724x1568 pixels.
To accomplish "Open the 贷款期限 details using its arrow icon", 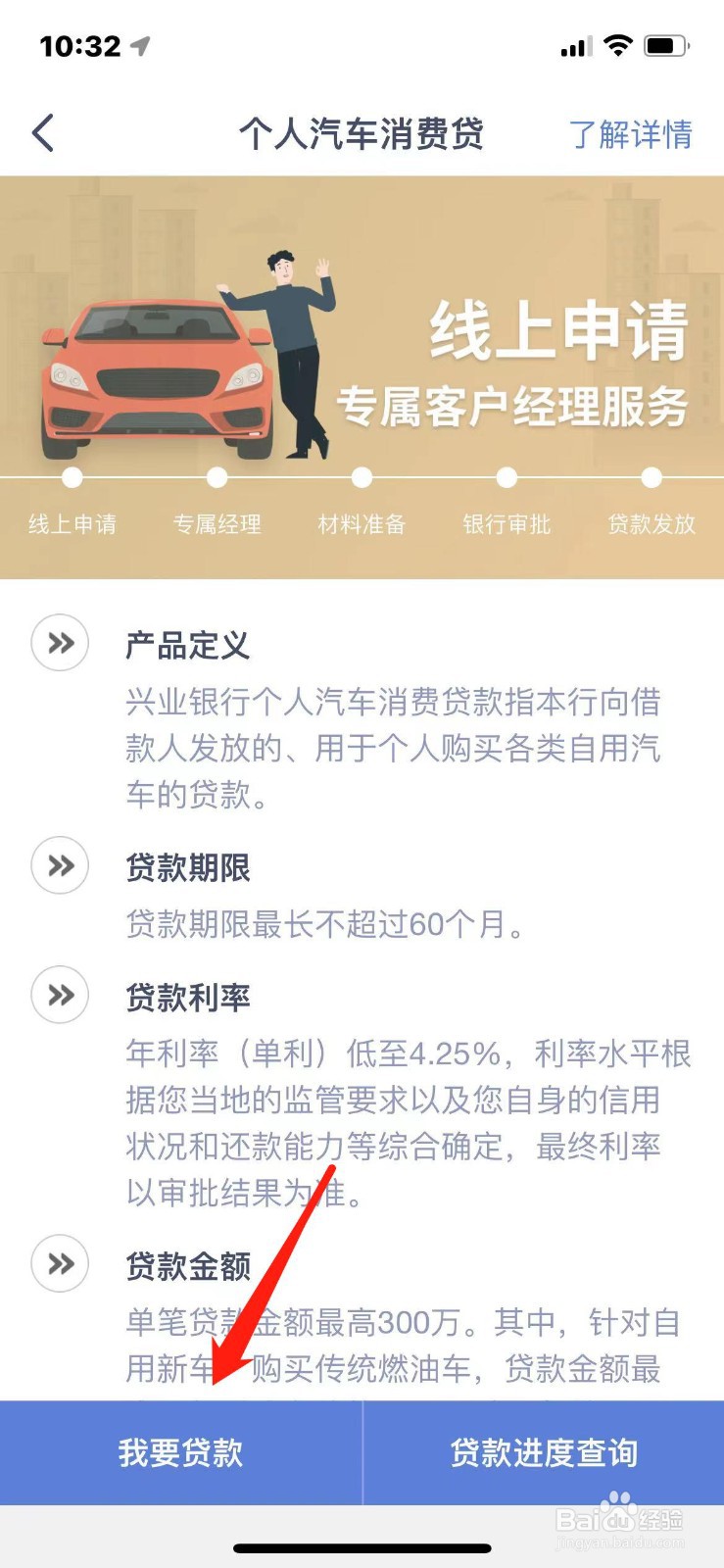I will click(60, 866).
